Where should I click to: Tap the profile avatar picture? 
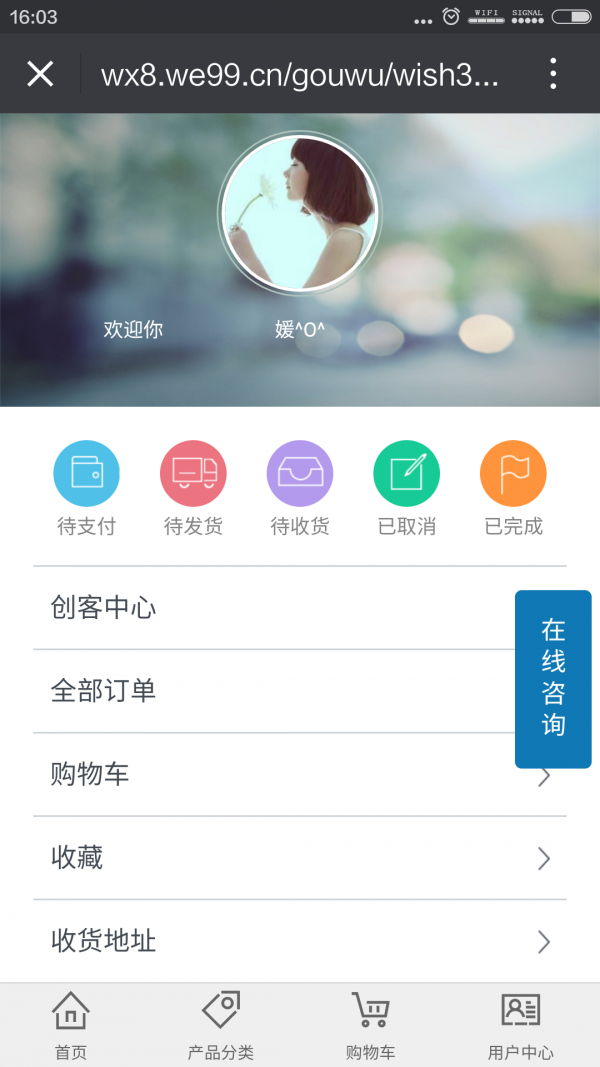pos(300,214)
